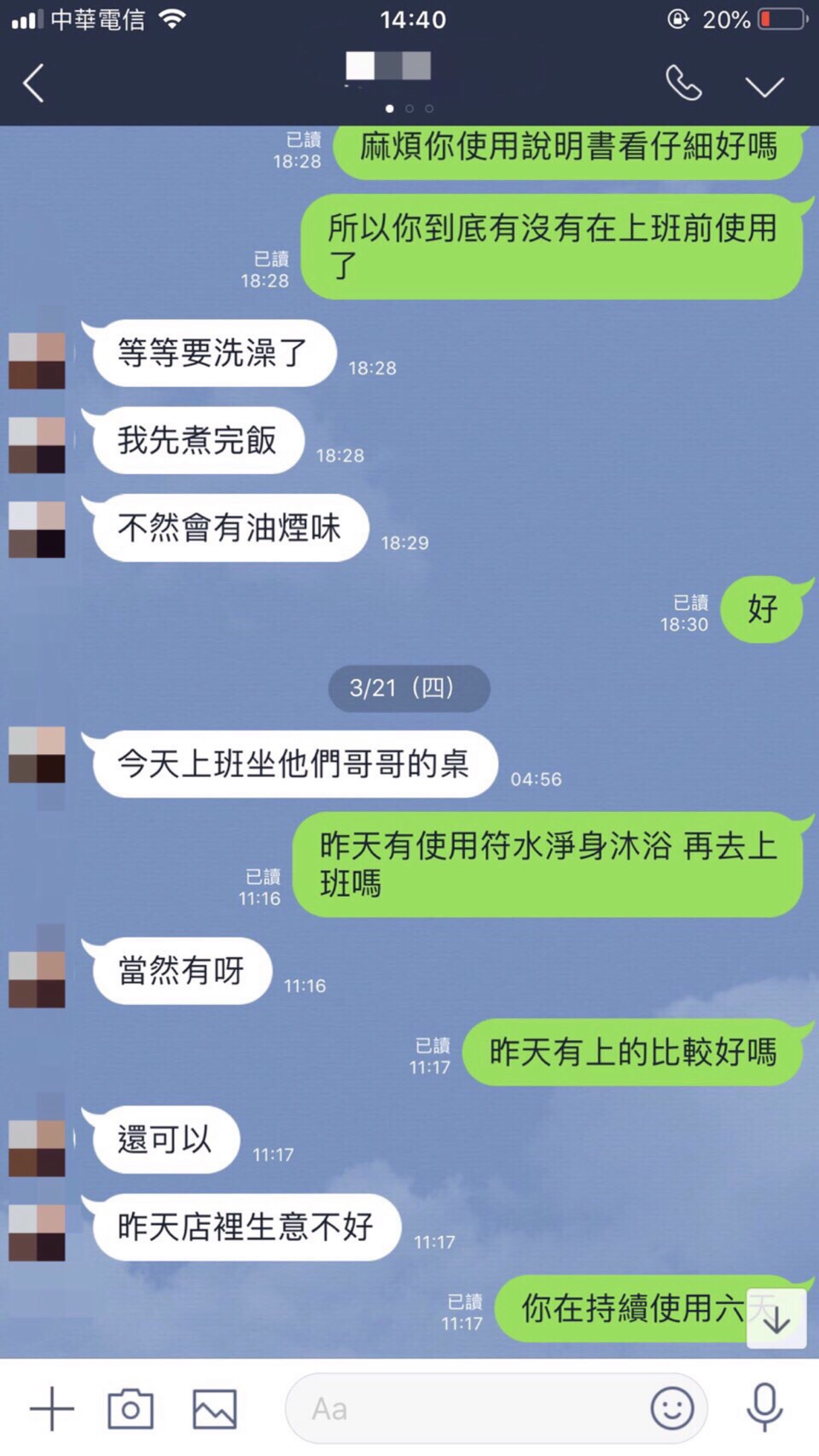Open the emoji sticker picker
This screenshot has width=819, height=1456.
tap(672, 1408)
